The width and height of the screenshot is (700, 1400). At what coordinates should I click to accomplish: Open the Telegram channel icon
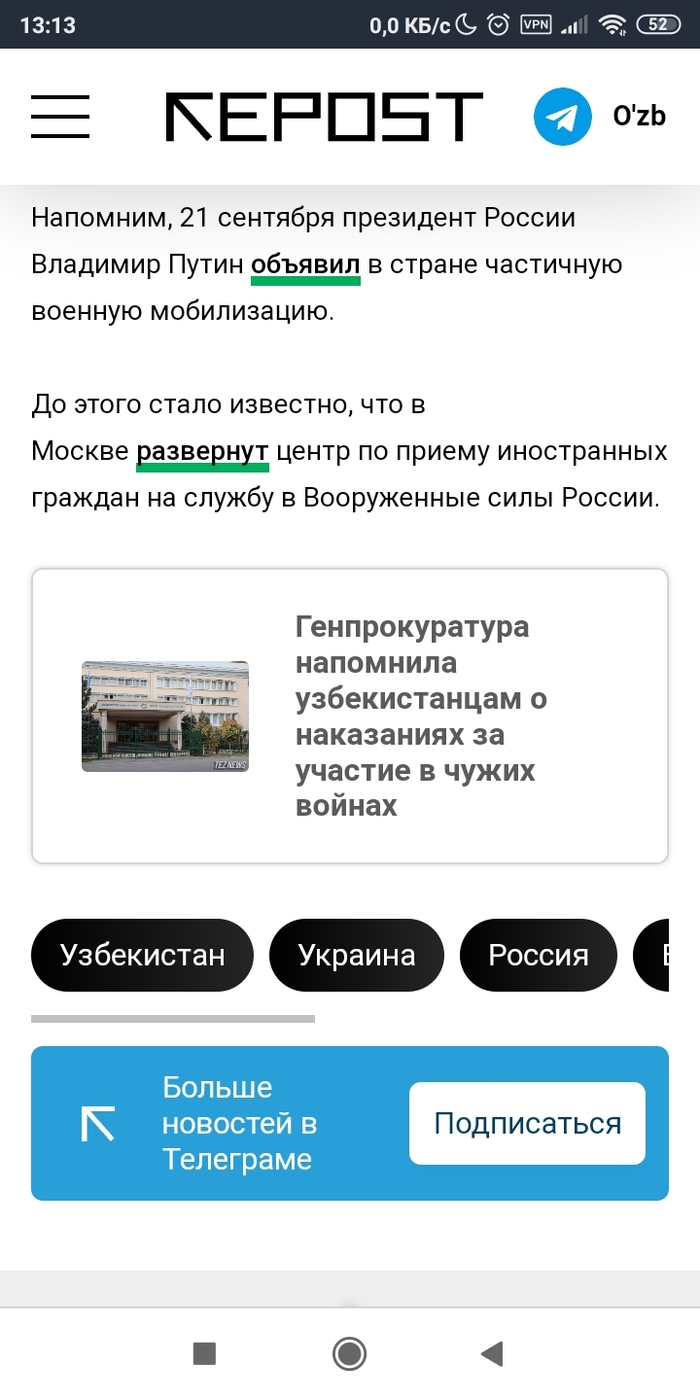[x=563, y=116]
